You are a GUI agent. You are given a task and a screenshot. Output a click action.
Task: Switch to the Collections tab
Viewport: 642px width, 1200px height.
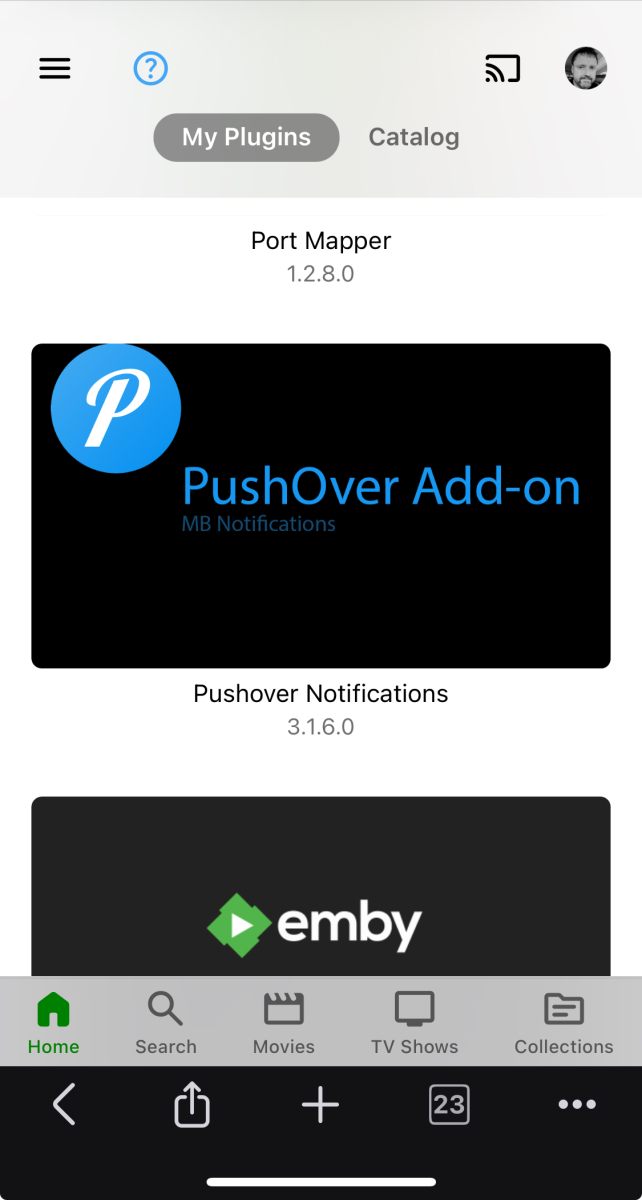coord(564,1022)
